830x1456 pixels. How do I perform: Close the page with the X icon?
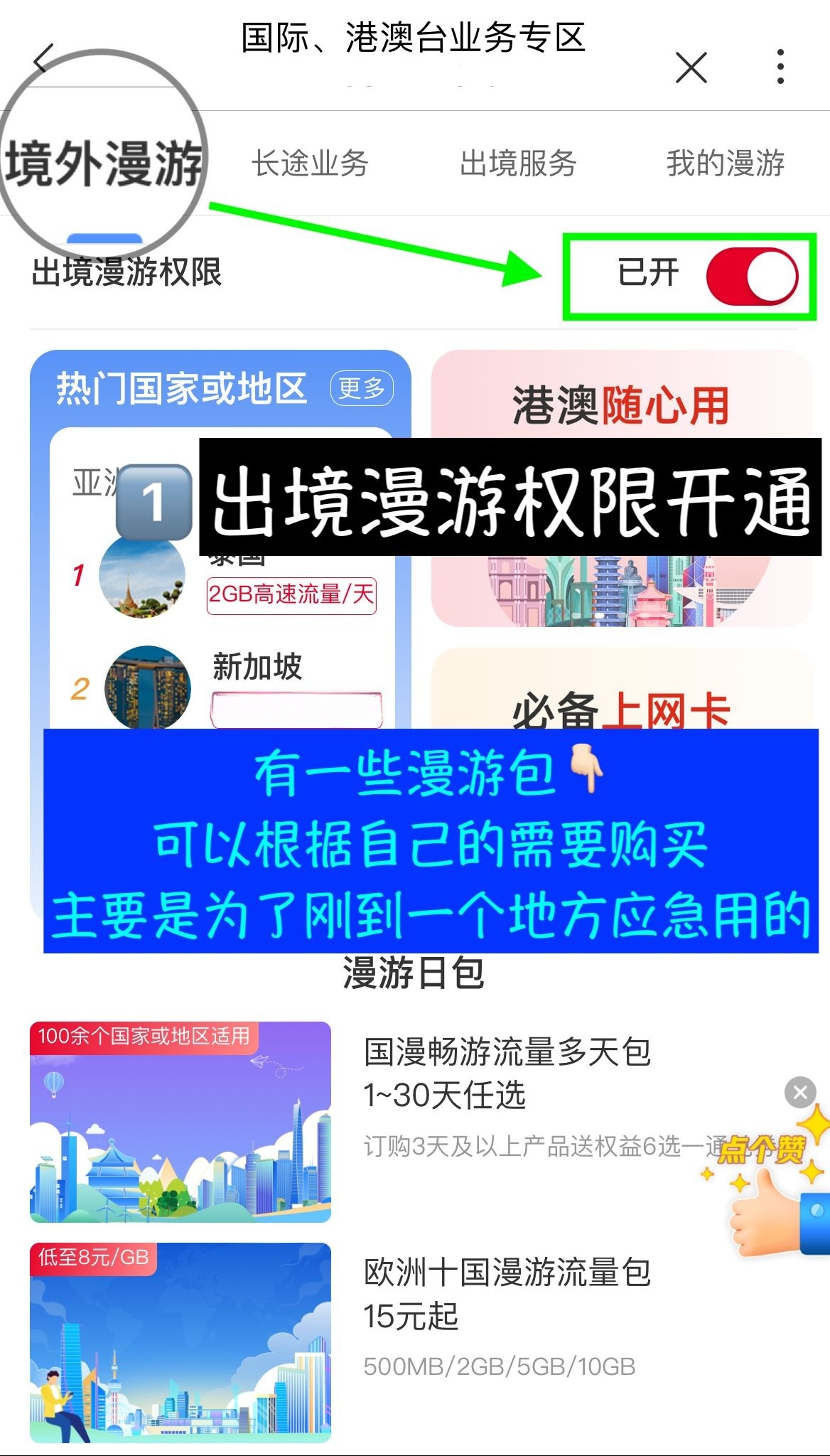click(691, 68)
